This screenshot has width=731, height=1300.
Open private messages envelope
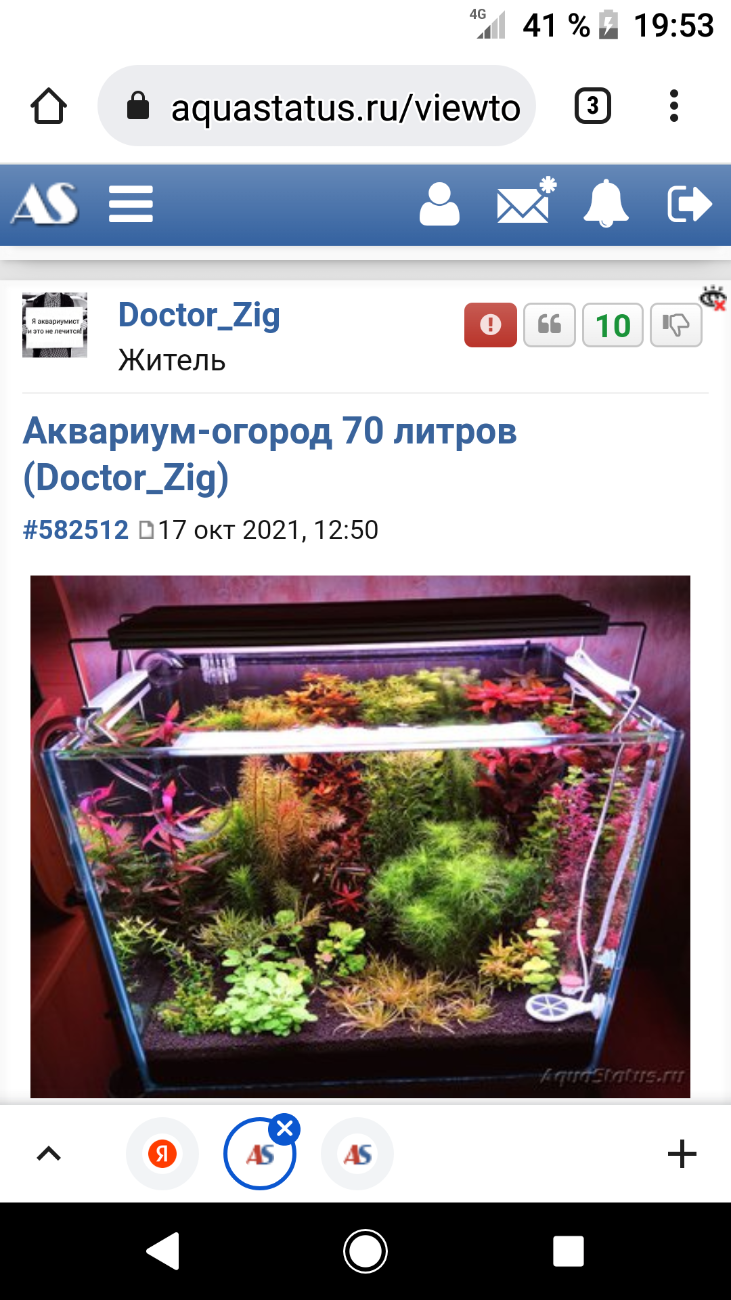coord(526,202)
